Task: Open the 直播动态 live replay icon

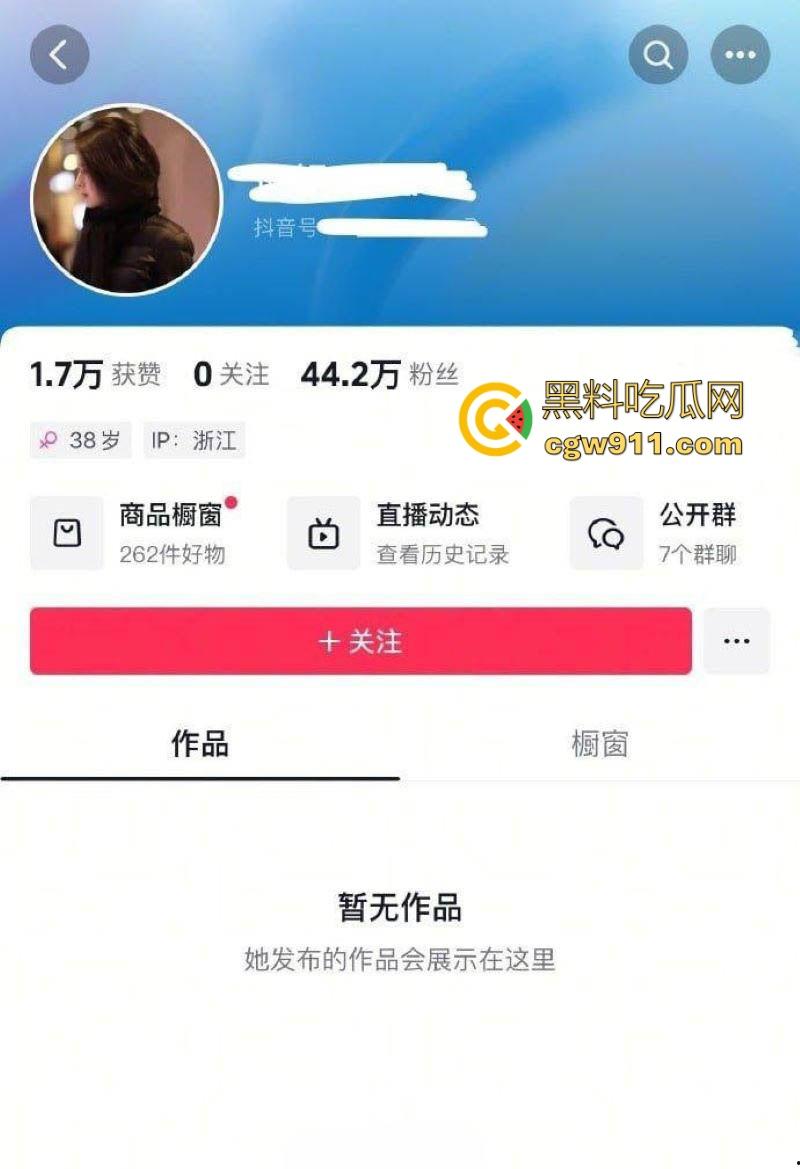Action: click(x=323, y=533)
